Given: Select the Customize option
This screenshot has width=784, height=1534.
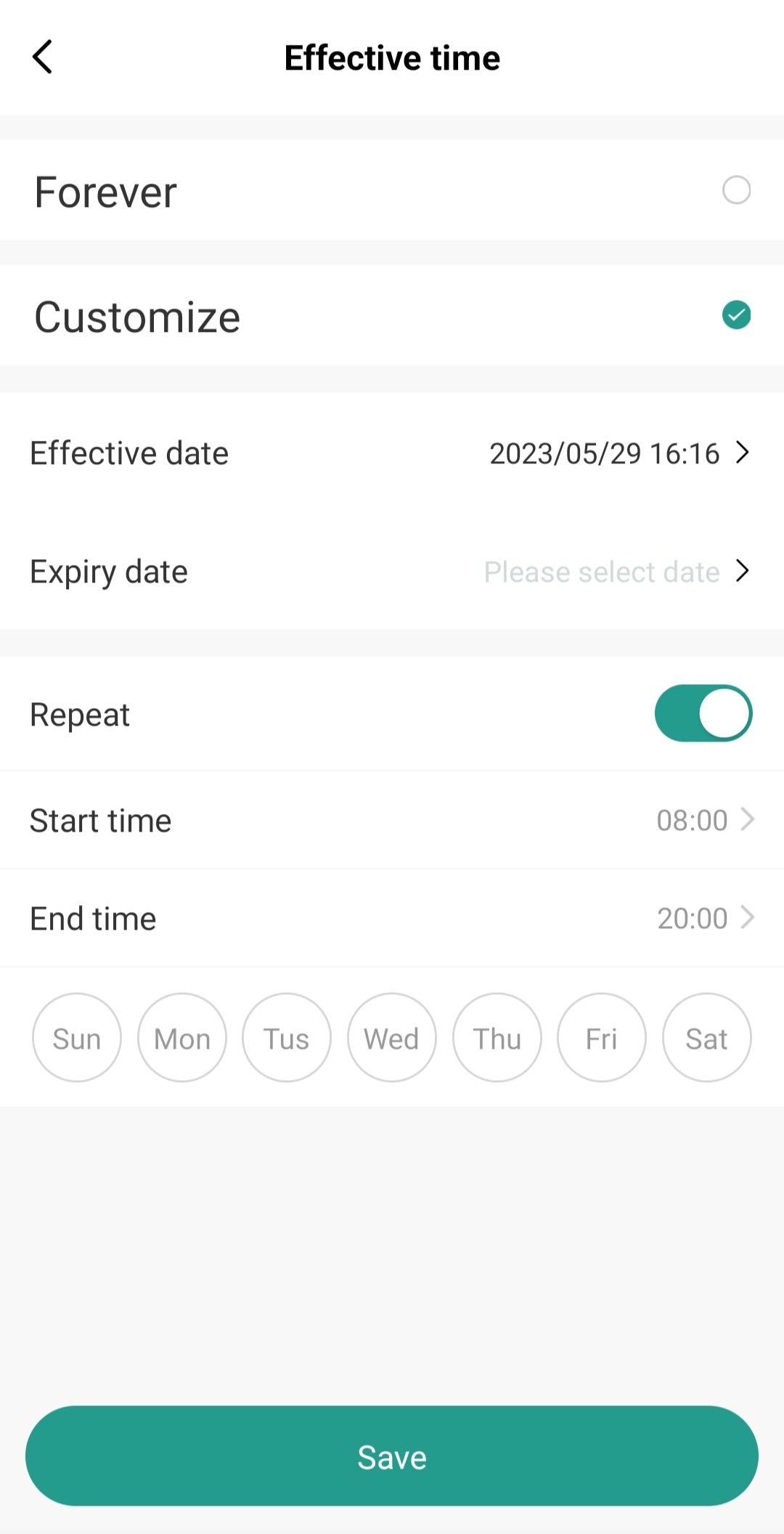Looking at the screenshot, I should (x=736, y=315).
